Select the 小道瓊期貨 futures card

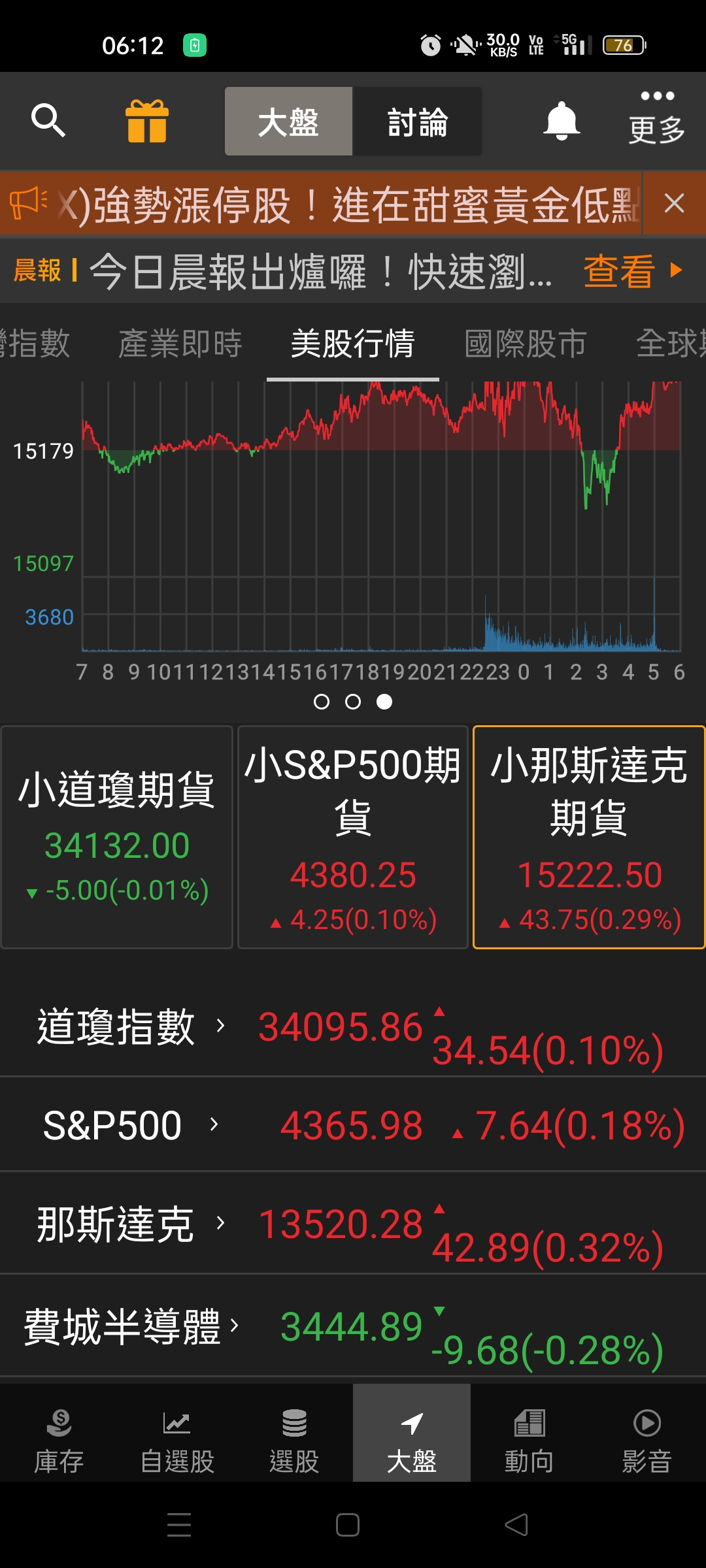click(x=116, y=836)
